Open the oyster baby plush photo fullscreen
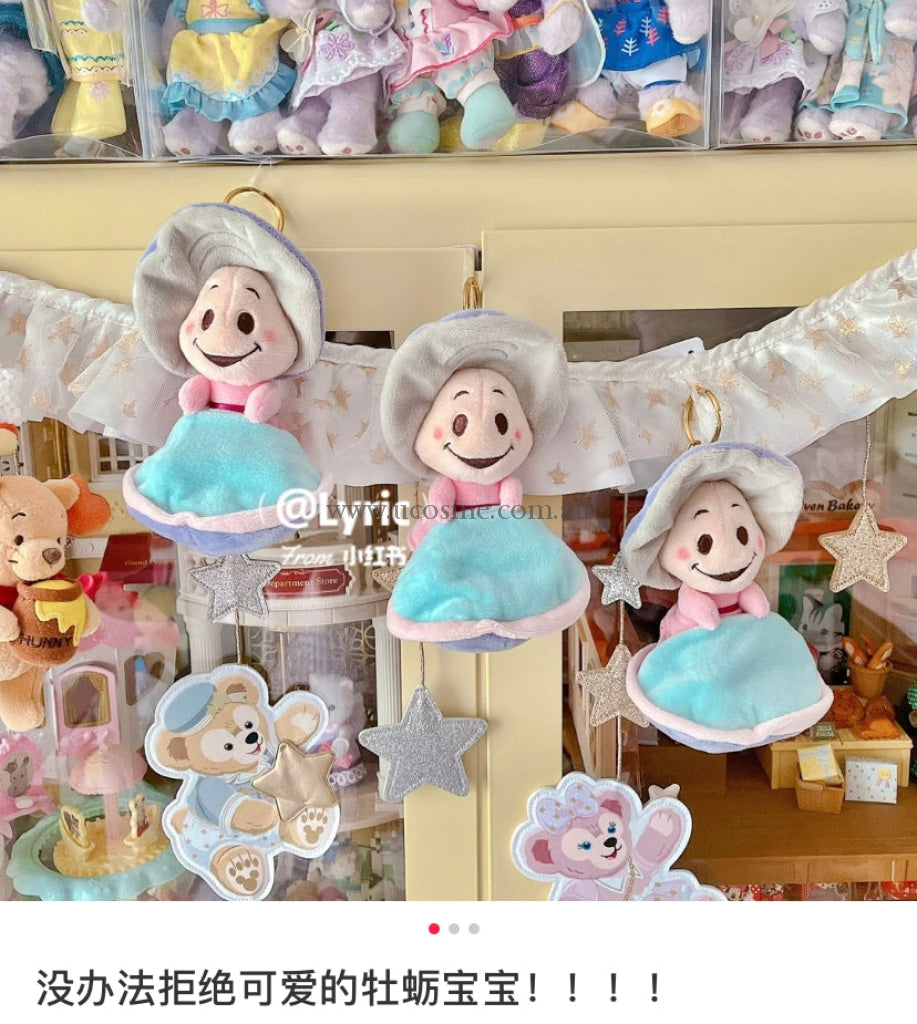Viewport: 917px width, 1024px height. [x=458, y=450]
